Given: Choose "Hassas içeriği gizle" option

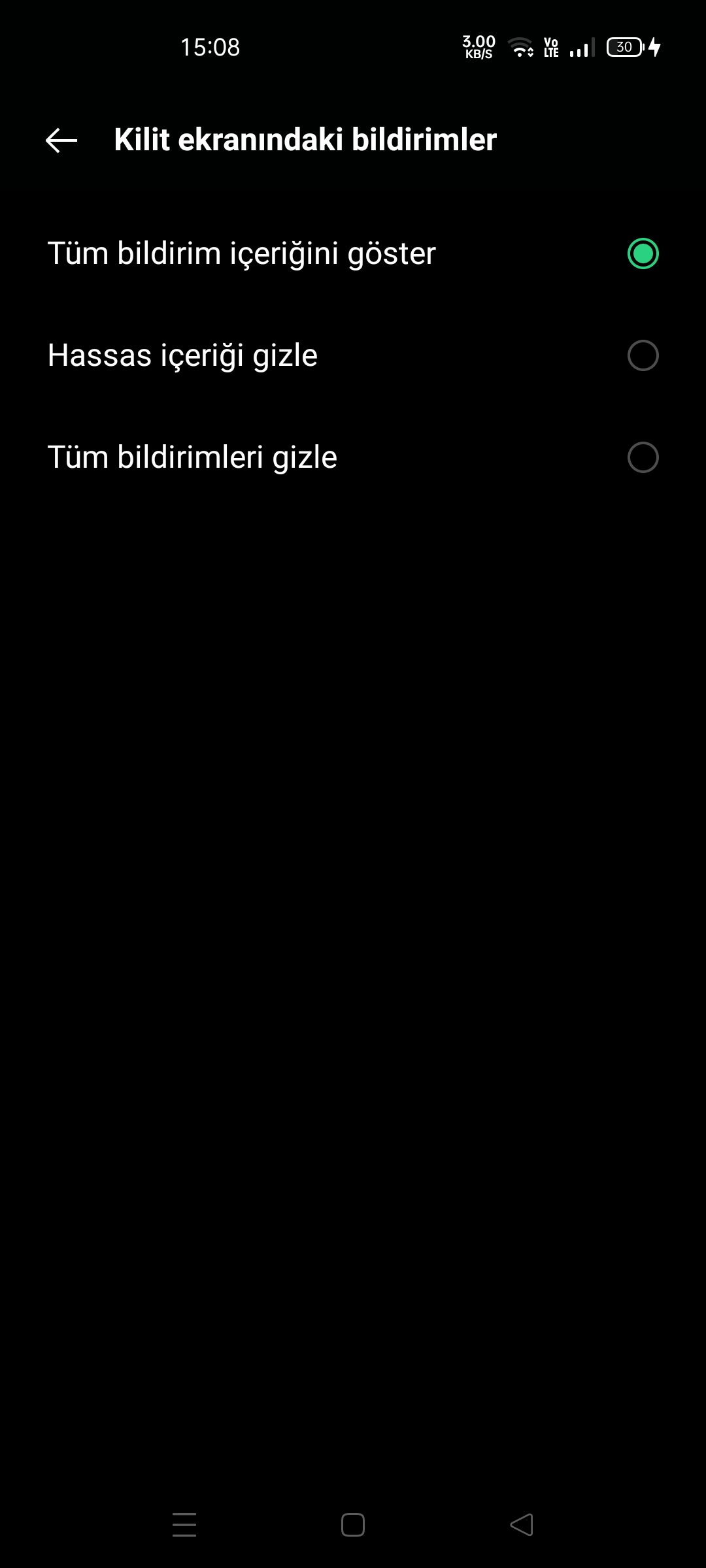Looking at the screenshot, I should click(353, 355).
